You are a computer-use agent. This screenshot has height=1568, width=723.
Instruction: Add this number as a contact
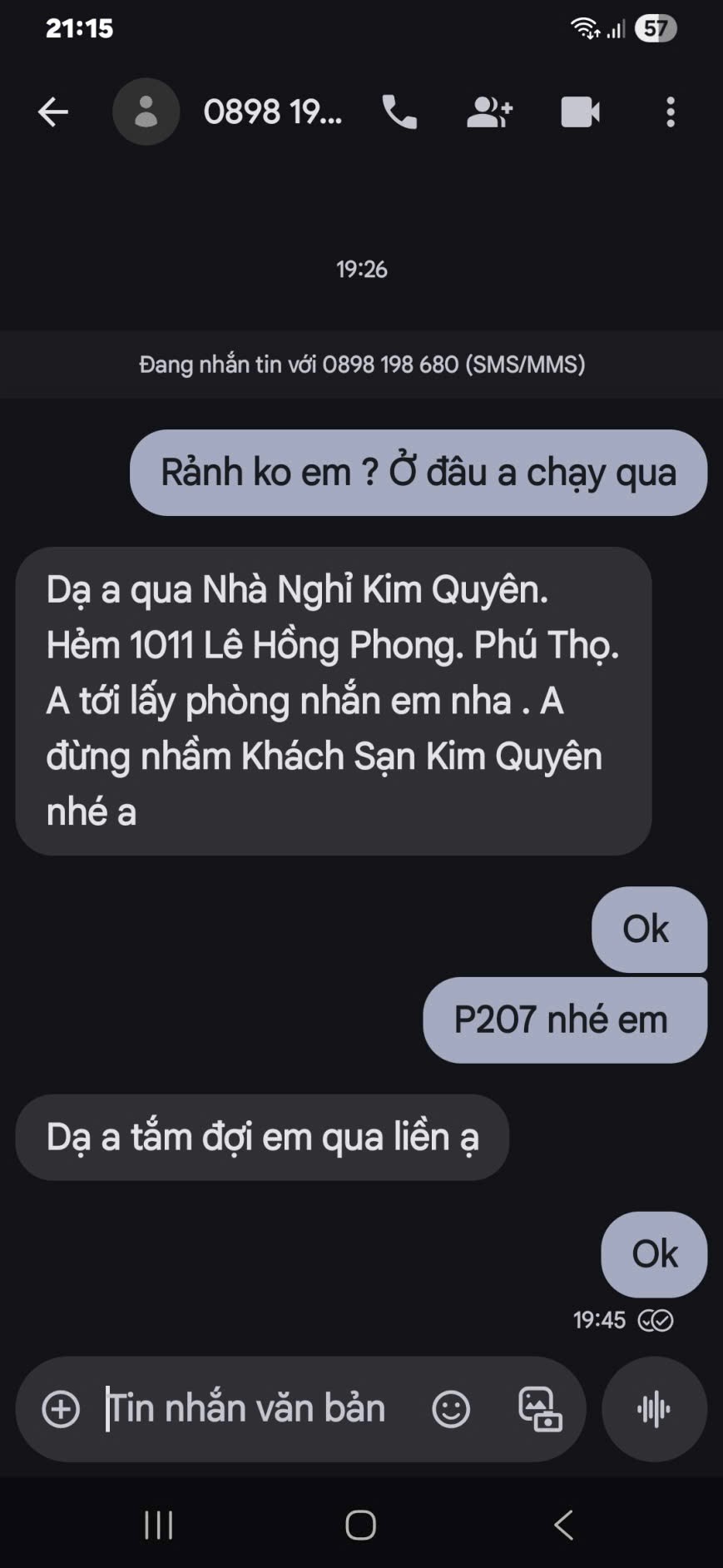pyautogui.click(x=489, y=112)
